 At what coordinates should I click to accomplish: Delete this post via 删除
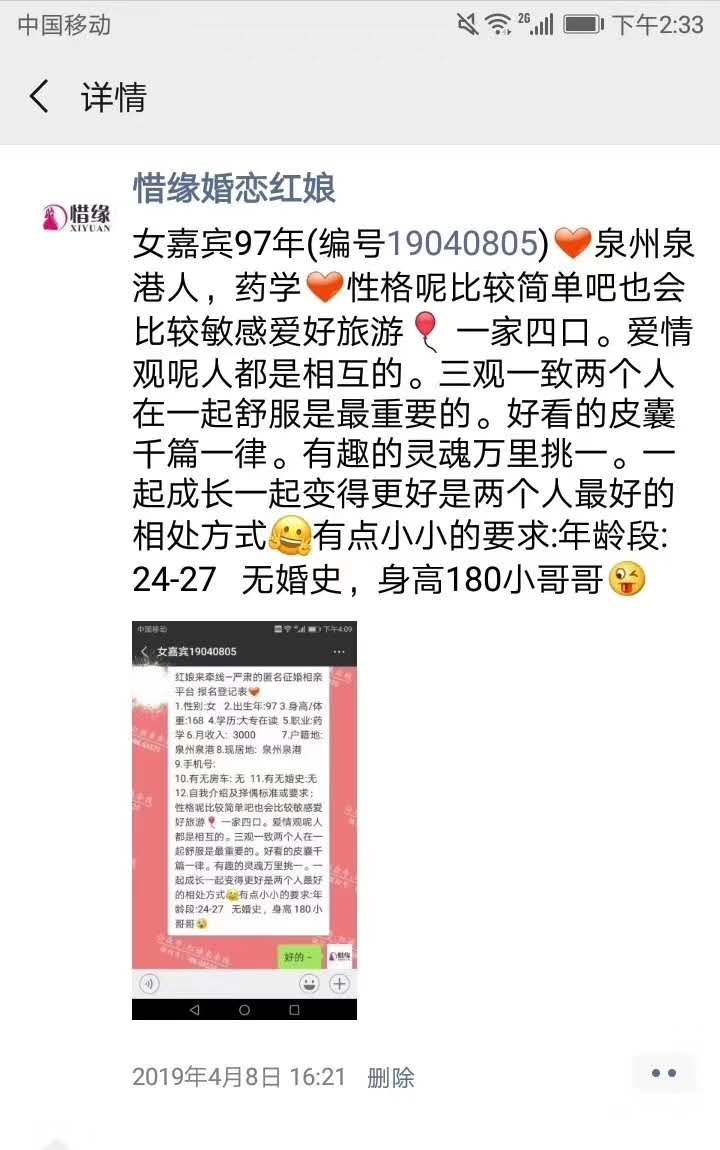[x=391, y=1077]
